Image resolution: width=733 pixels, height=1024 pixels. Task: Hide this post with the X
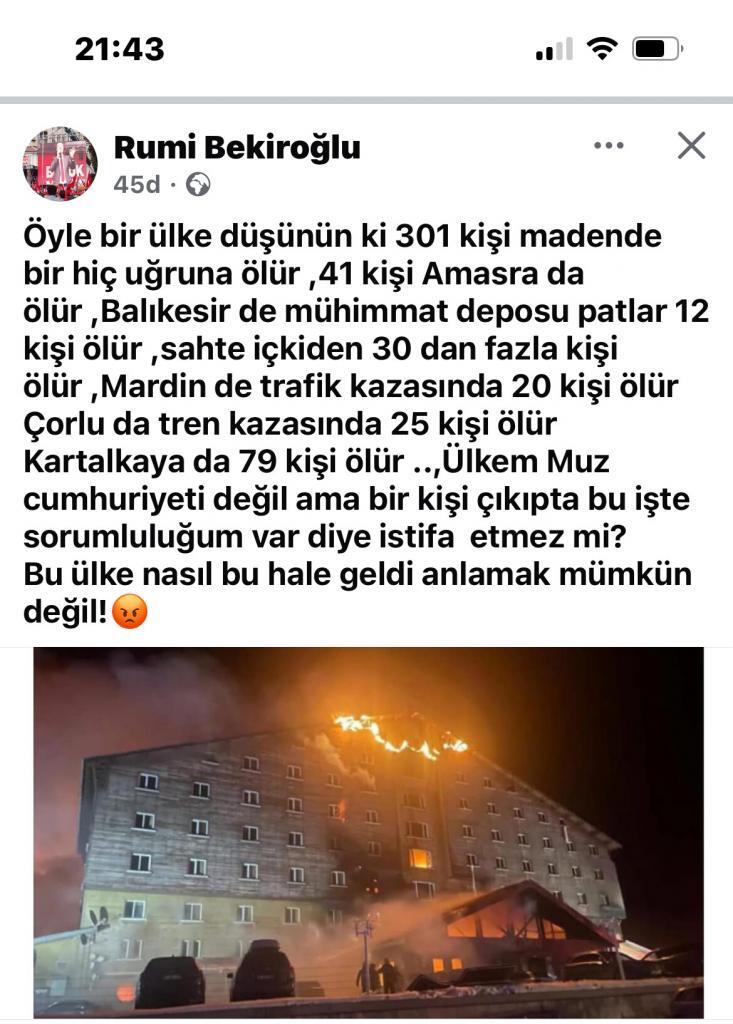coord(691,146)
